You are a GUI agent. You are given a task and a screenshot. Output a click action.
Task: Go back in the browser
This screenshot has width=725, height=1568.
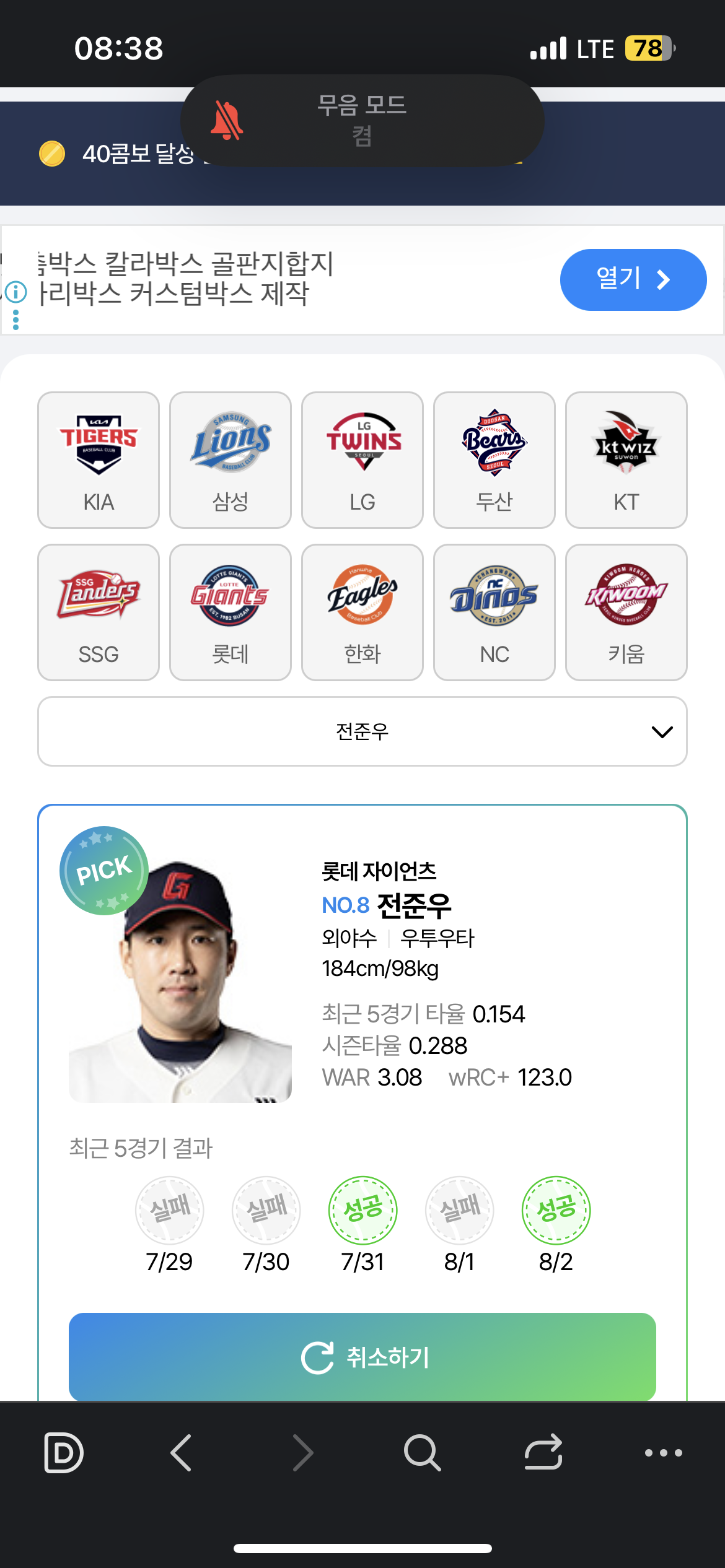[181, 1452]
